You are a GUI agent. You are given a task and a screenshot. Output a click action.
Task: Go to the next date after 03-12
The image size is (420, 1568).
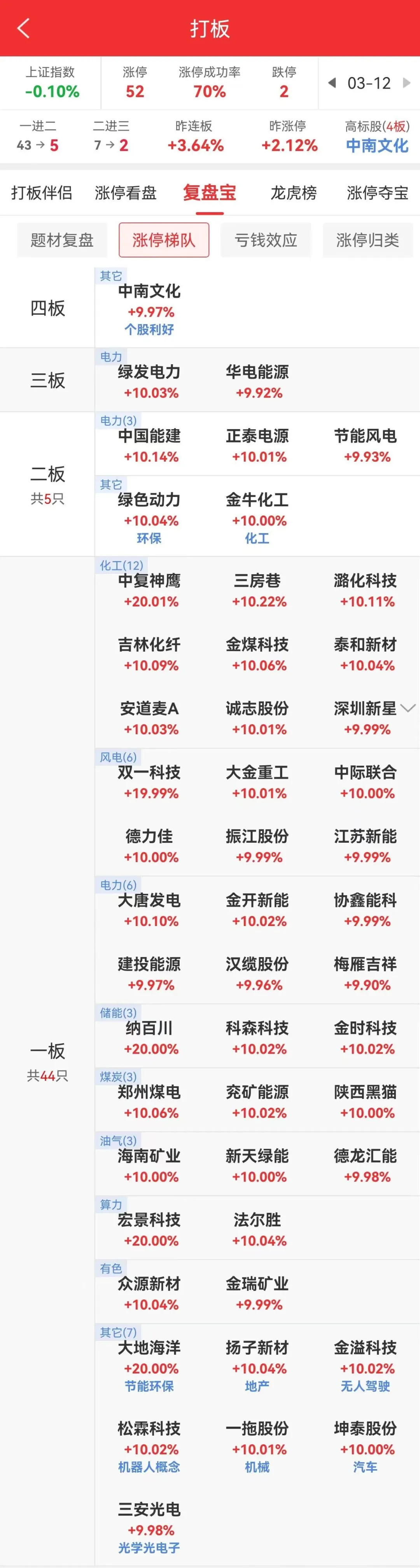[407, 83]
